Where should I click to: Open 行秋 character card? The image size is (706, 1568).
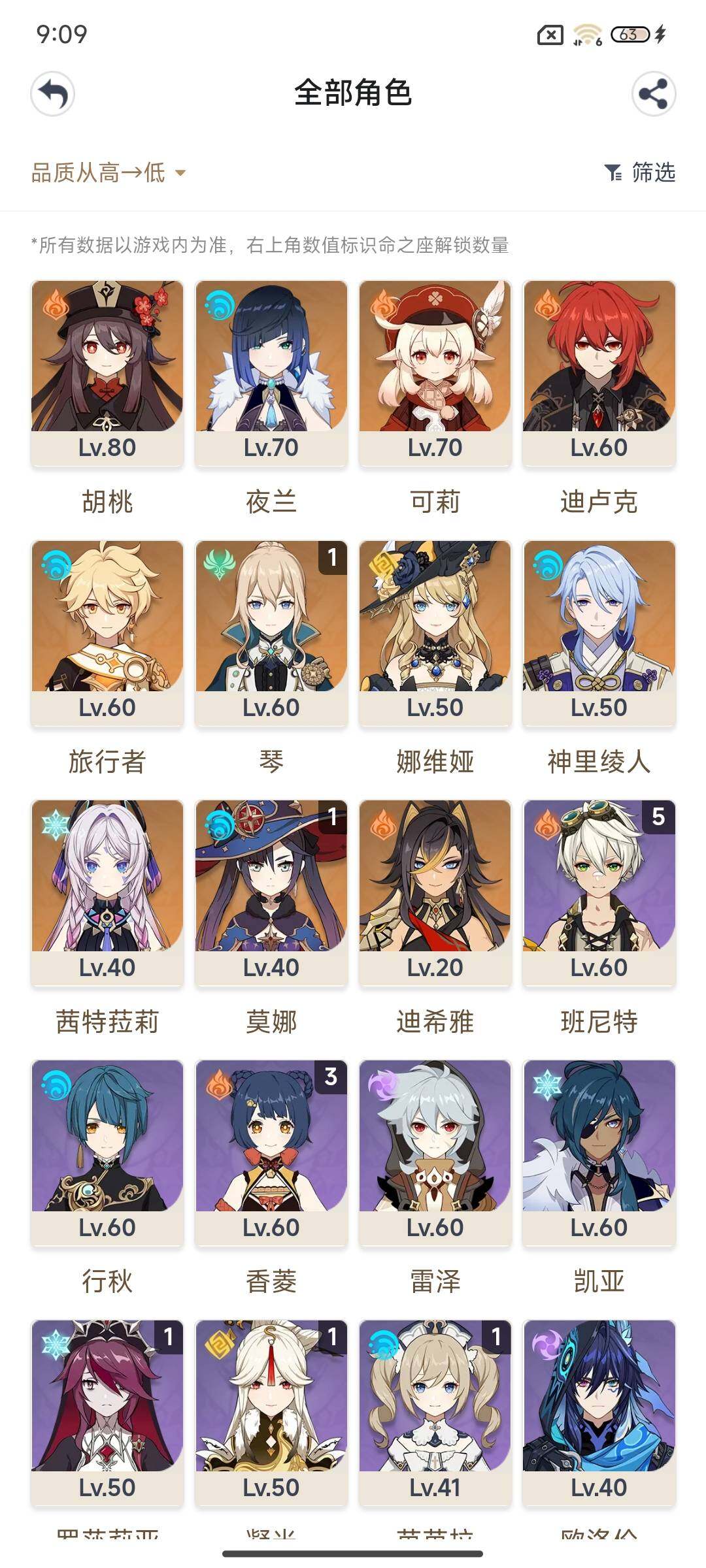[107, 1152]
